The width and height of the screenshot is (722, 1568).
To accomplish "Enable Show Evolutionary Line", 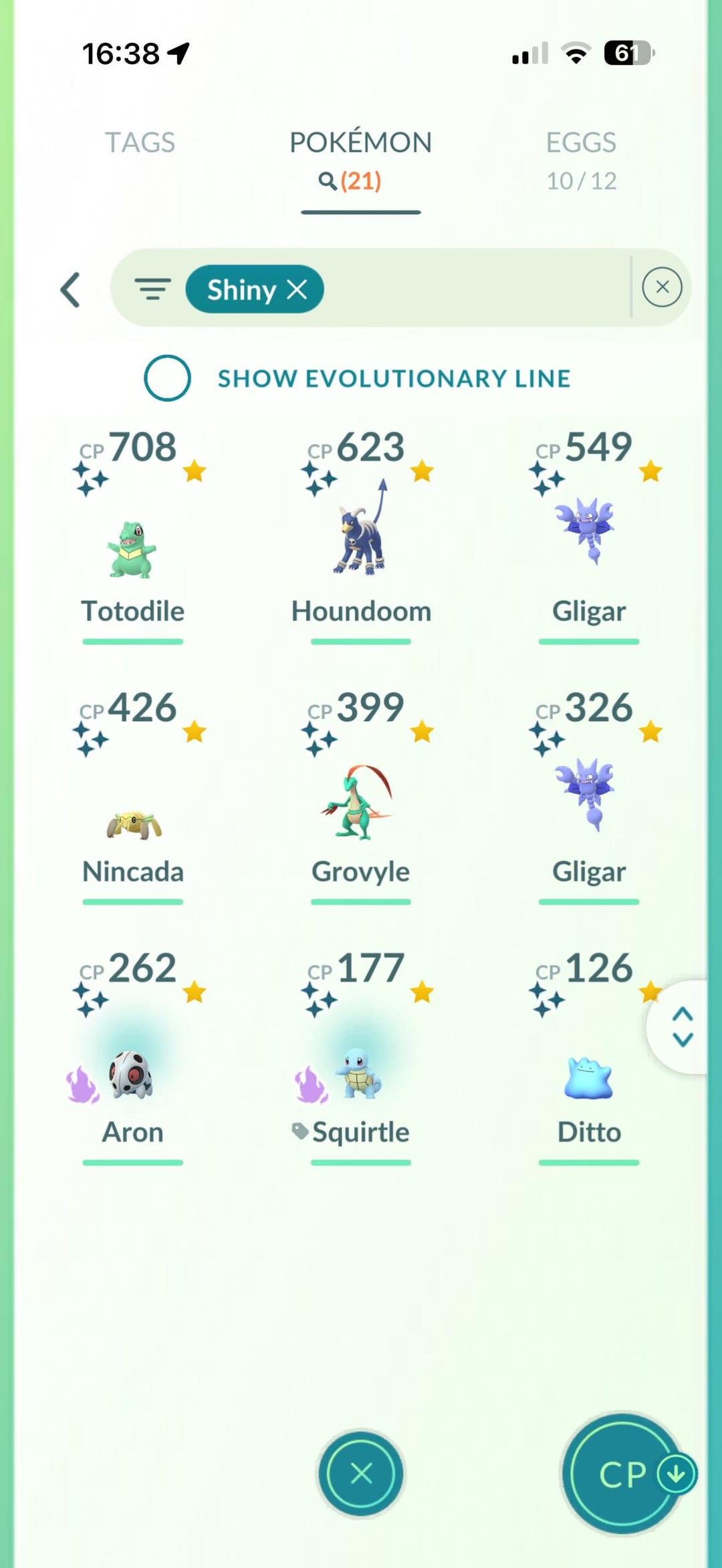I will (x=167, y=378).
